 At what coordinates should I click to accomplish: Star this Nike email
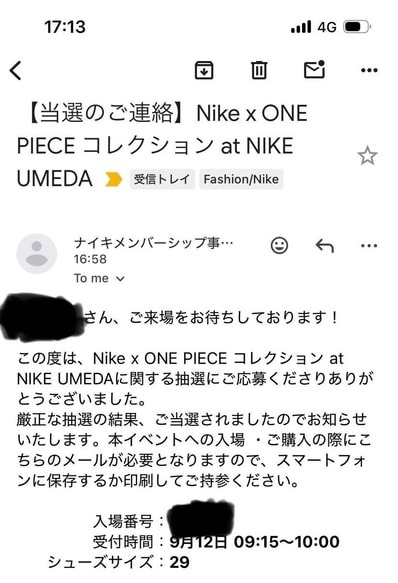(367, 156)
